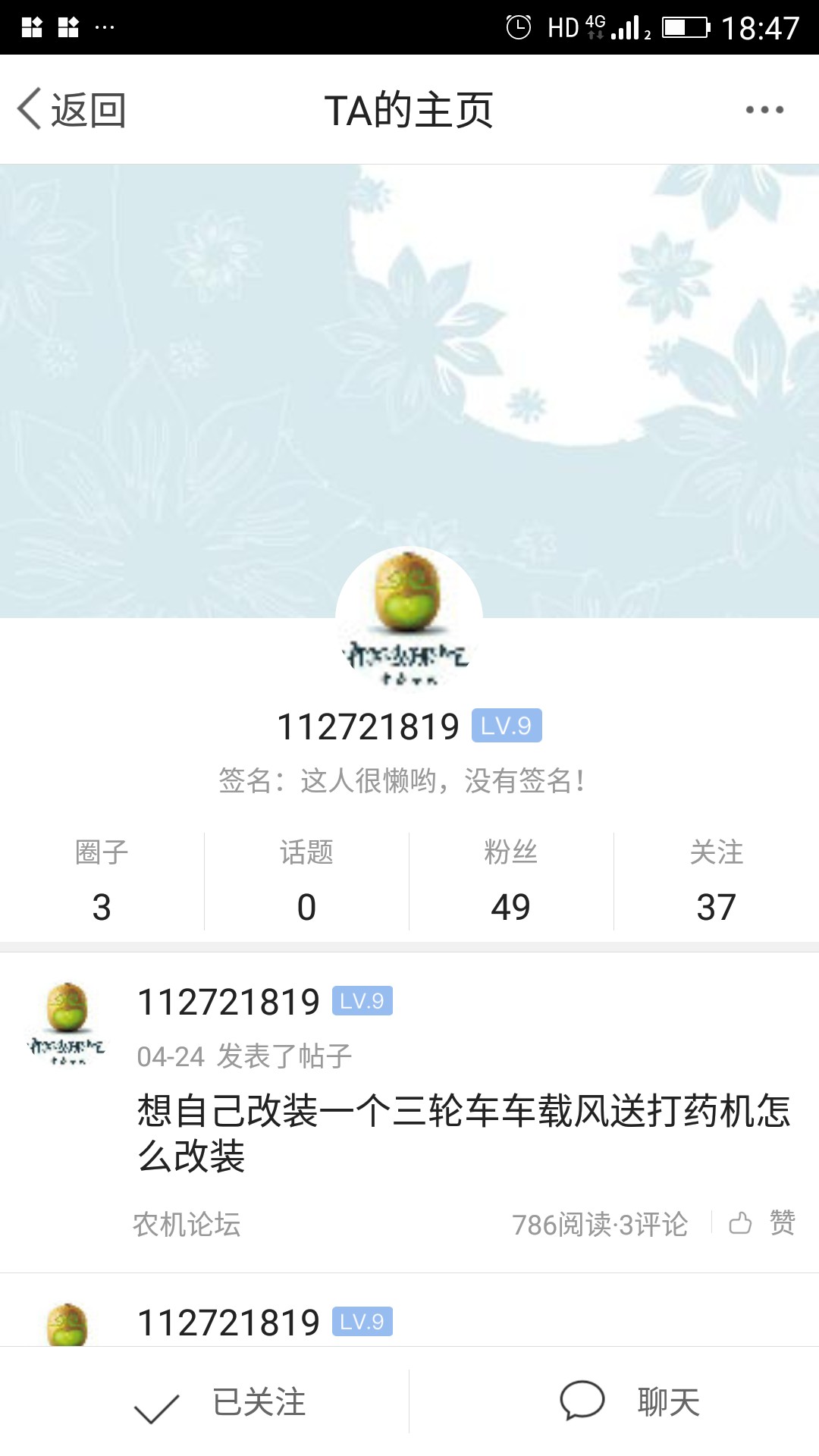Open the 农机论坛 forum link
This screenshot has height=1456, width=819.
[x=187, y=1224]
